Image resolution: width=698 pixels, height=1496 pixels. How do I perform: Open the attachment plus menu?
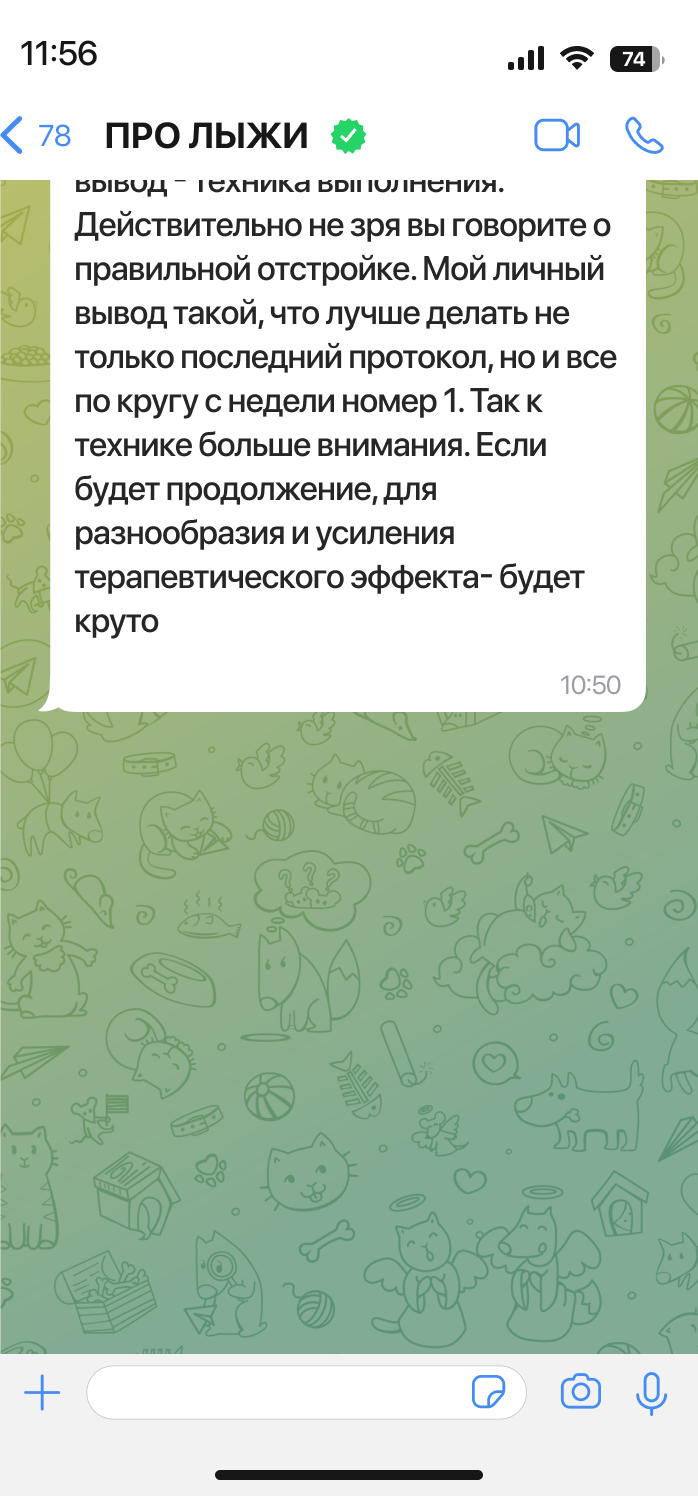click(x=42, y=1392)
